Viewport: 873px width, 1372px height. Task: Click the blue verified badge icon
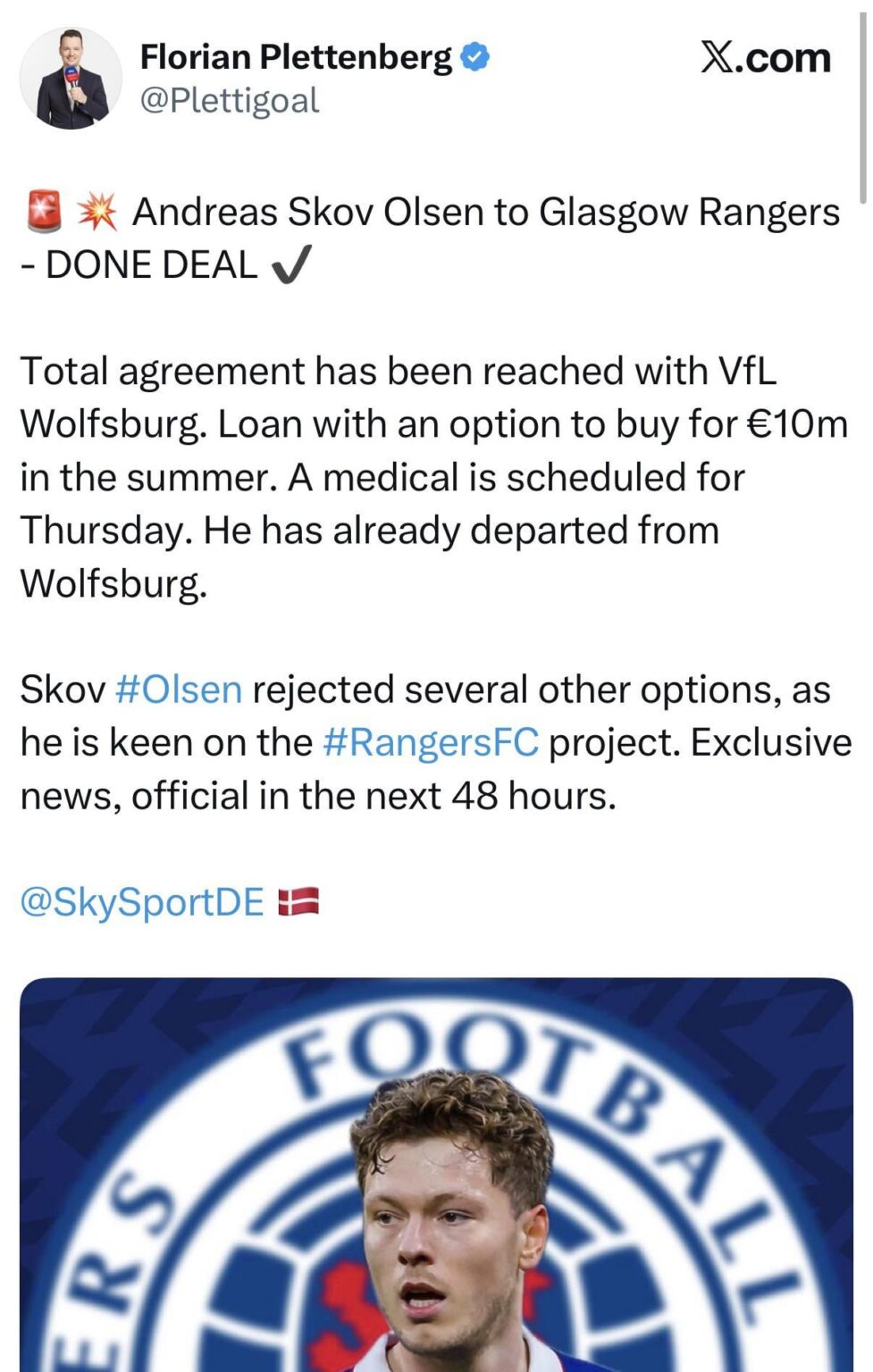(x=474, y=56)
